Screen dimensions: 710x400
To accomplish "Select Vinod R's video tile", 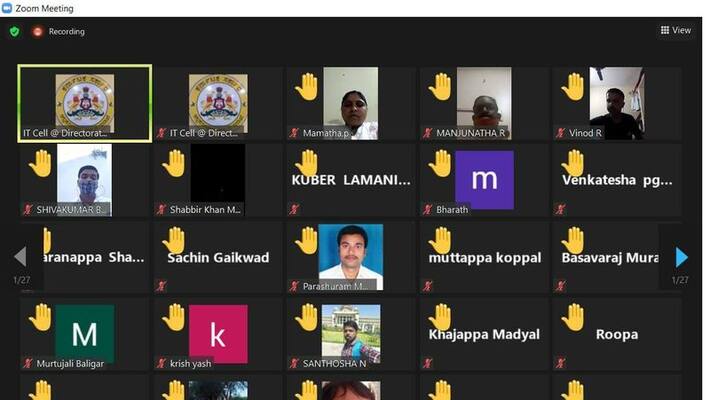I will [616, 103].
